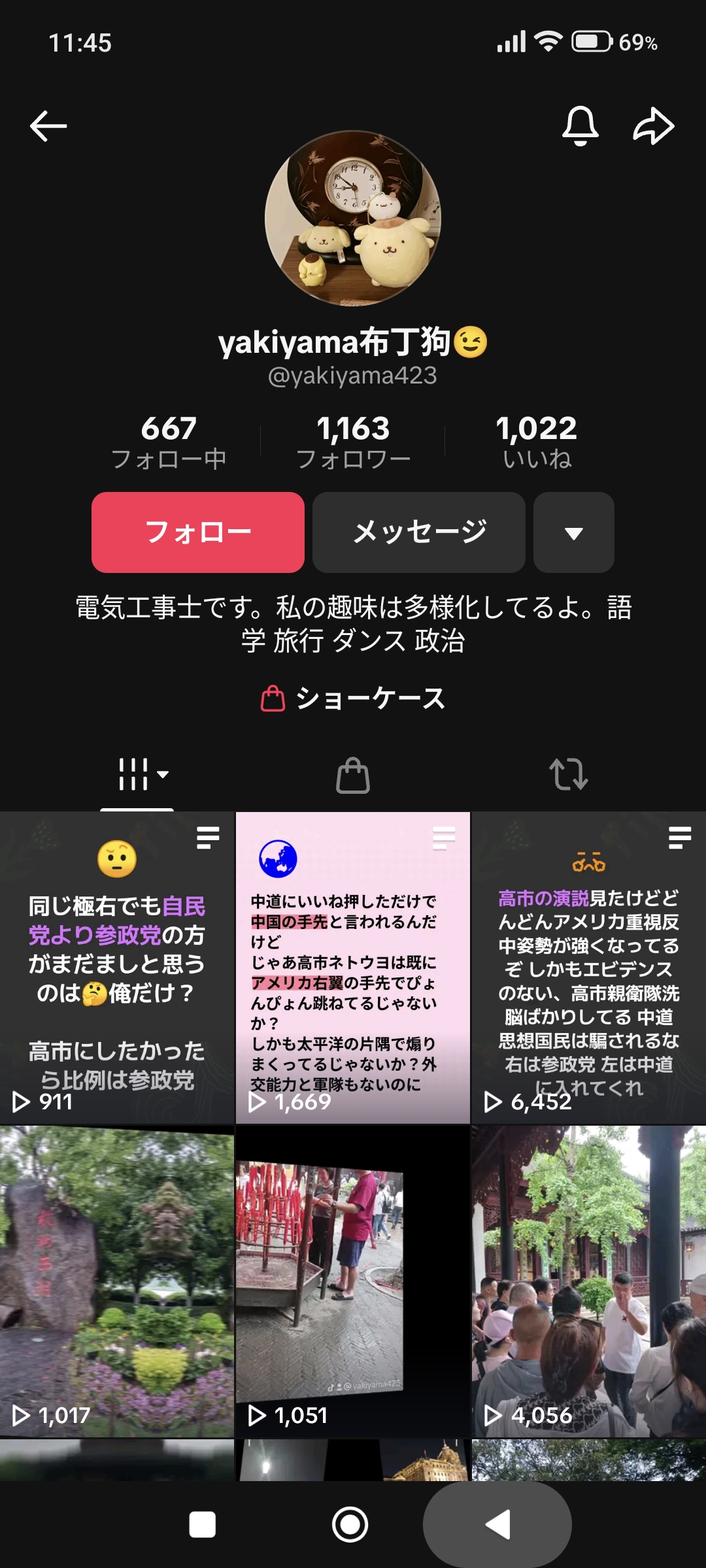Open the pink video with 1,669 views
Viewport: 706px width, 1568px height.
coord(353,968)
